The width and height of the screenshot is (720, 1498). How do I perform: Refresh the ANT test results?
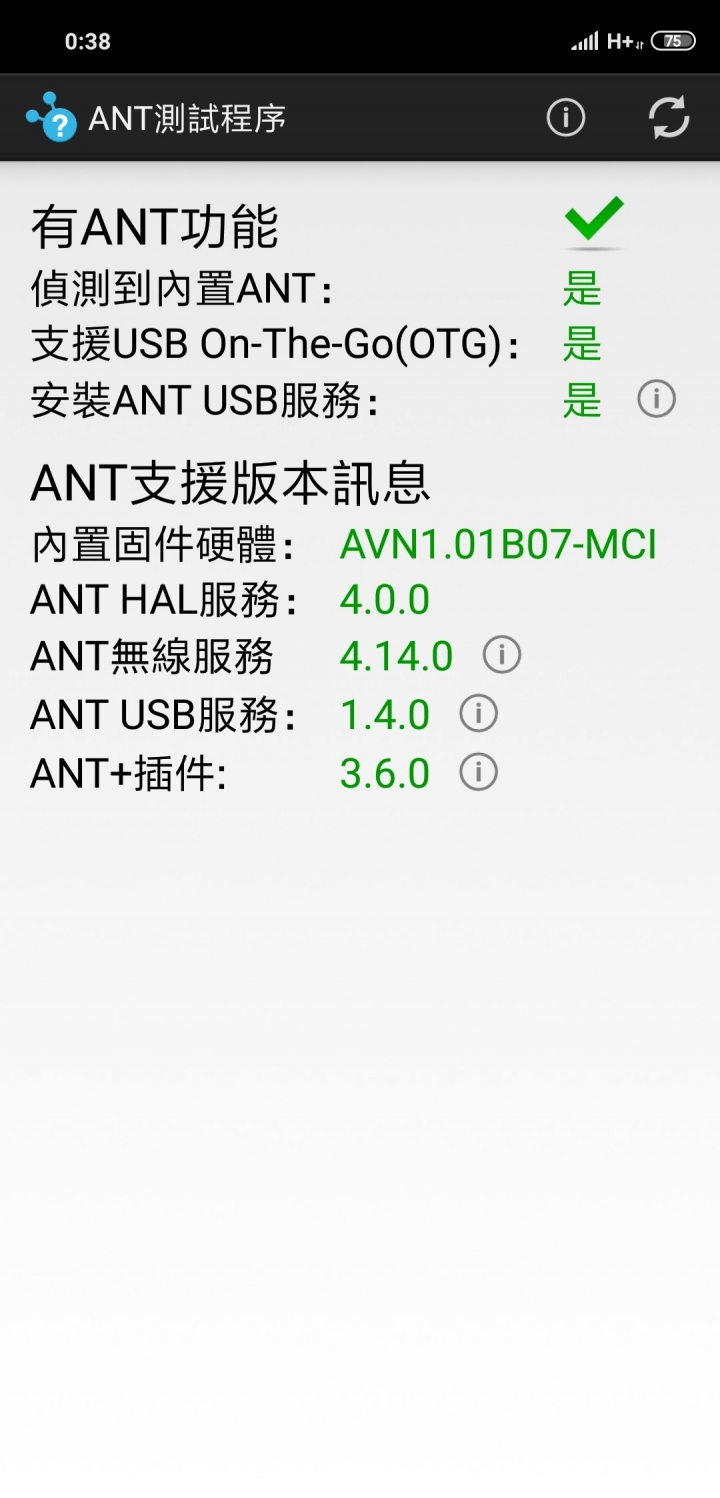click(x=668, y=118)
